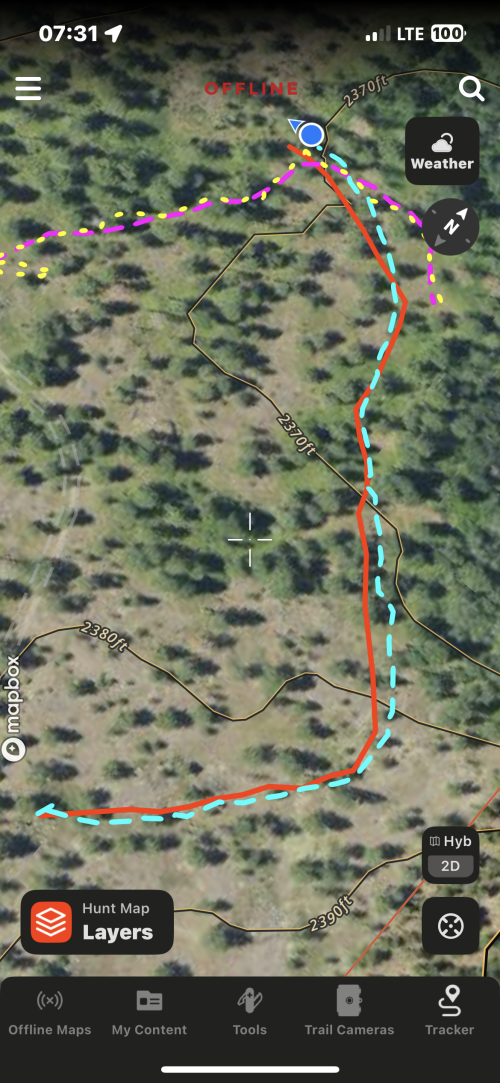The height and width of the screenshot is (1083, 500).
Task: Go to the Offline Maps tab
Action: (50, 1011)
